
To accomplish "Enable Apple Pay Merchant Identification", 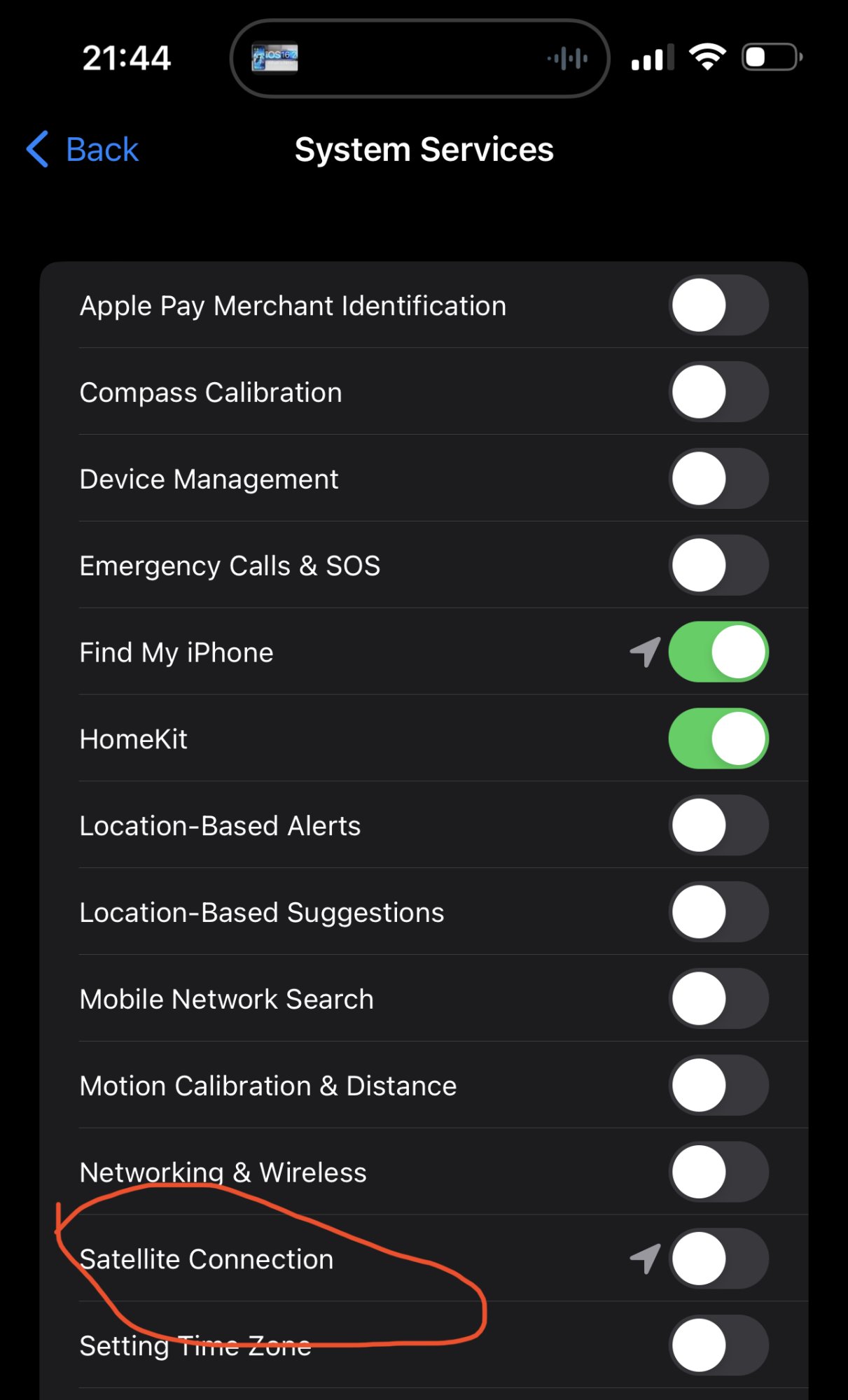I will [718, 305].
